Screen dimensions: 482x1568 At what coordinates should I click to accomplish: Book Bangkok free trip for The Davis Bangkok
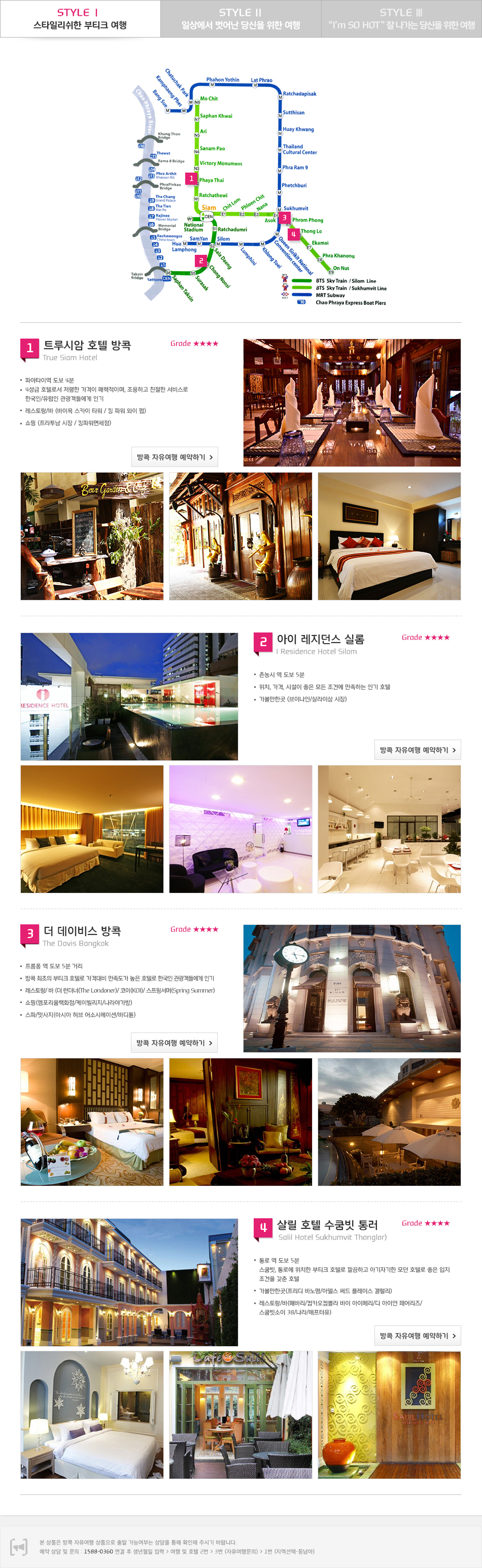pos(174,1043)
